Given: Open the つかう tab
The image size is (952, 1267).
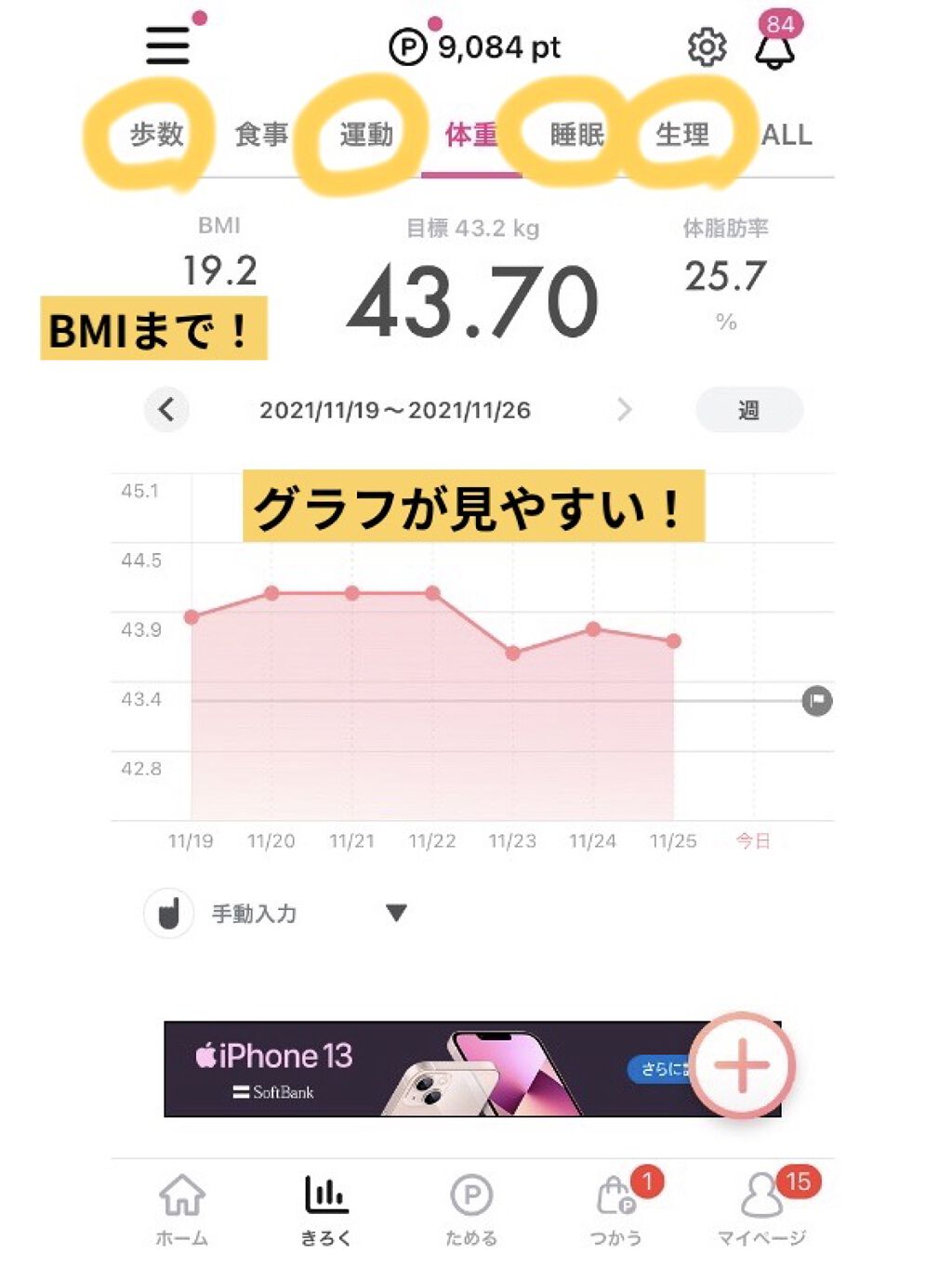Looking at the screenshot, I should [616, 1207].
